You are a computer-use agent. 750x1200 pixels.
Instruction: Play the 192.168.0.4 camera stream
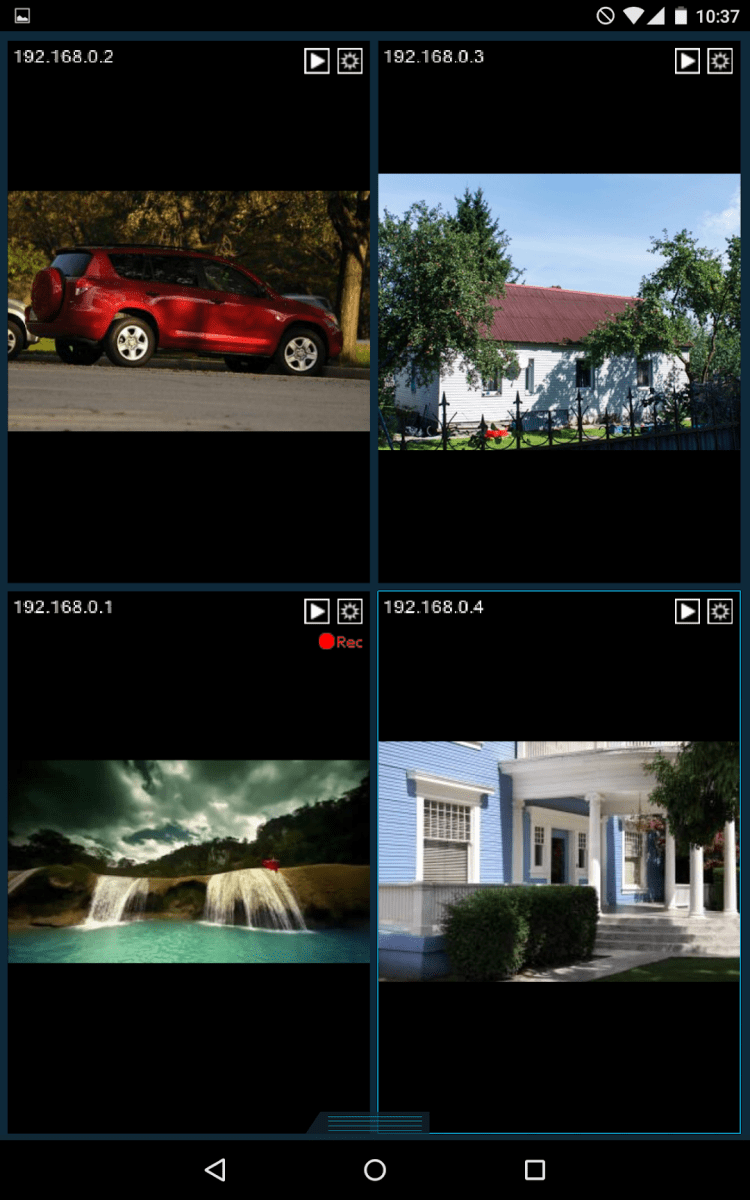(x=687, y=611)
